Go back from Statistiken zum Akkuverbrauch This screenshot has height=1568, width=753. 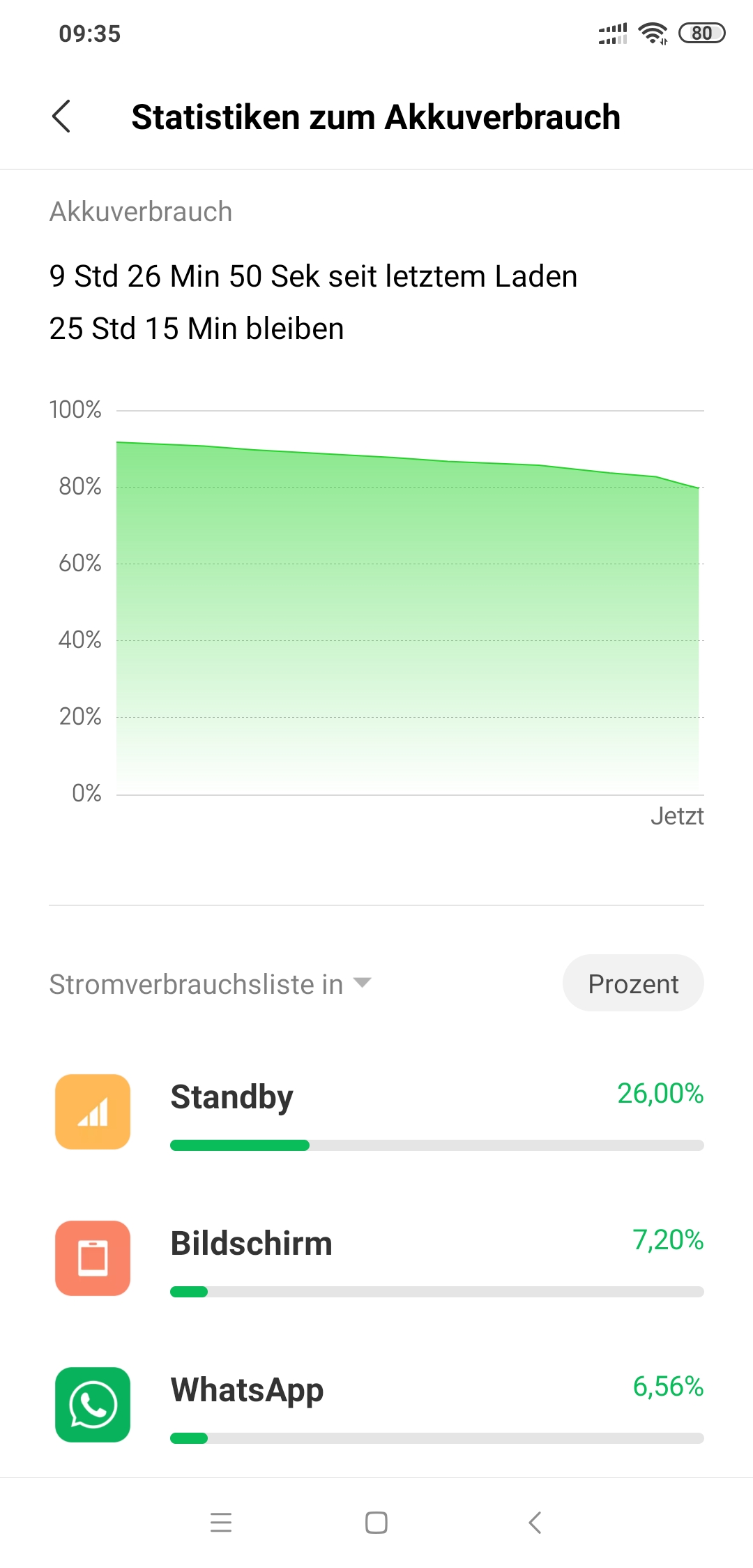click(x=61, y=116)
